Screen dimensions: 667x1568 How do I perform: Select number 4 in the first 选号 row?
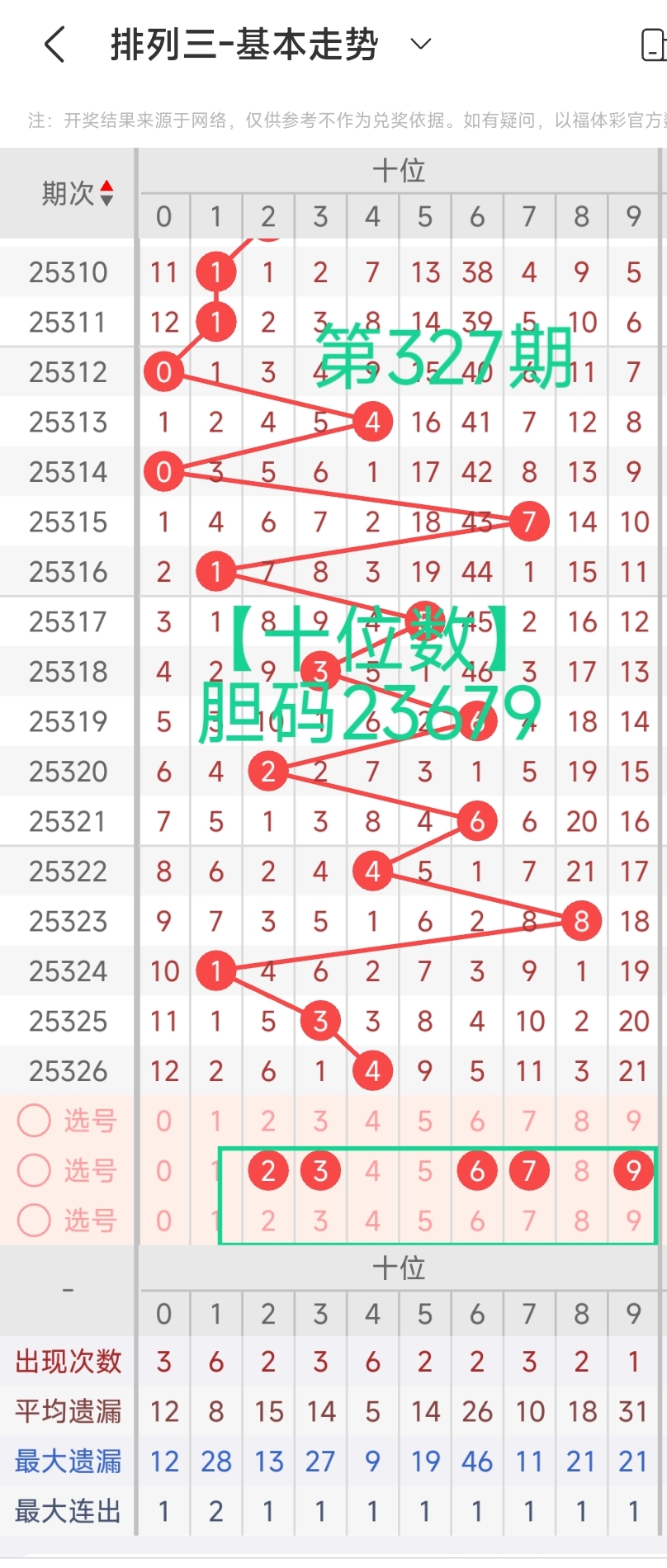[372, 1121]
